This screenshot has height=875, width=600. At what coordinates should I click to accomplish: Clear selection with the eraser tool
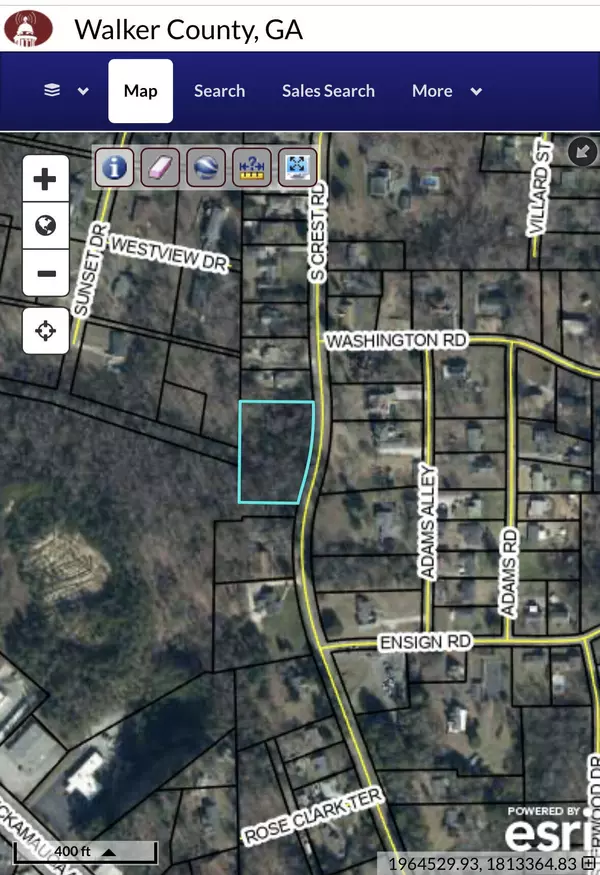[x=161, y=166]
